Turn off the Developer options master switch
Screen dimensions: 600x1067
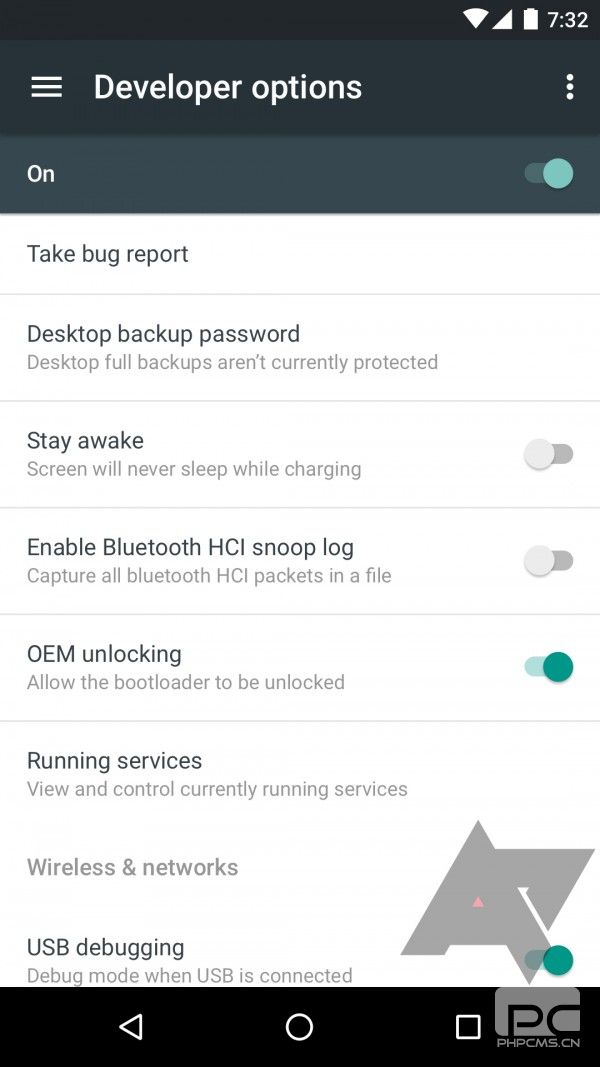549,174
